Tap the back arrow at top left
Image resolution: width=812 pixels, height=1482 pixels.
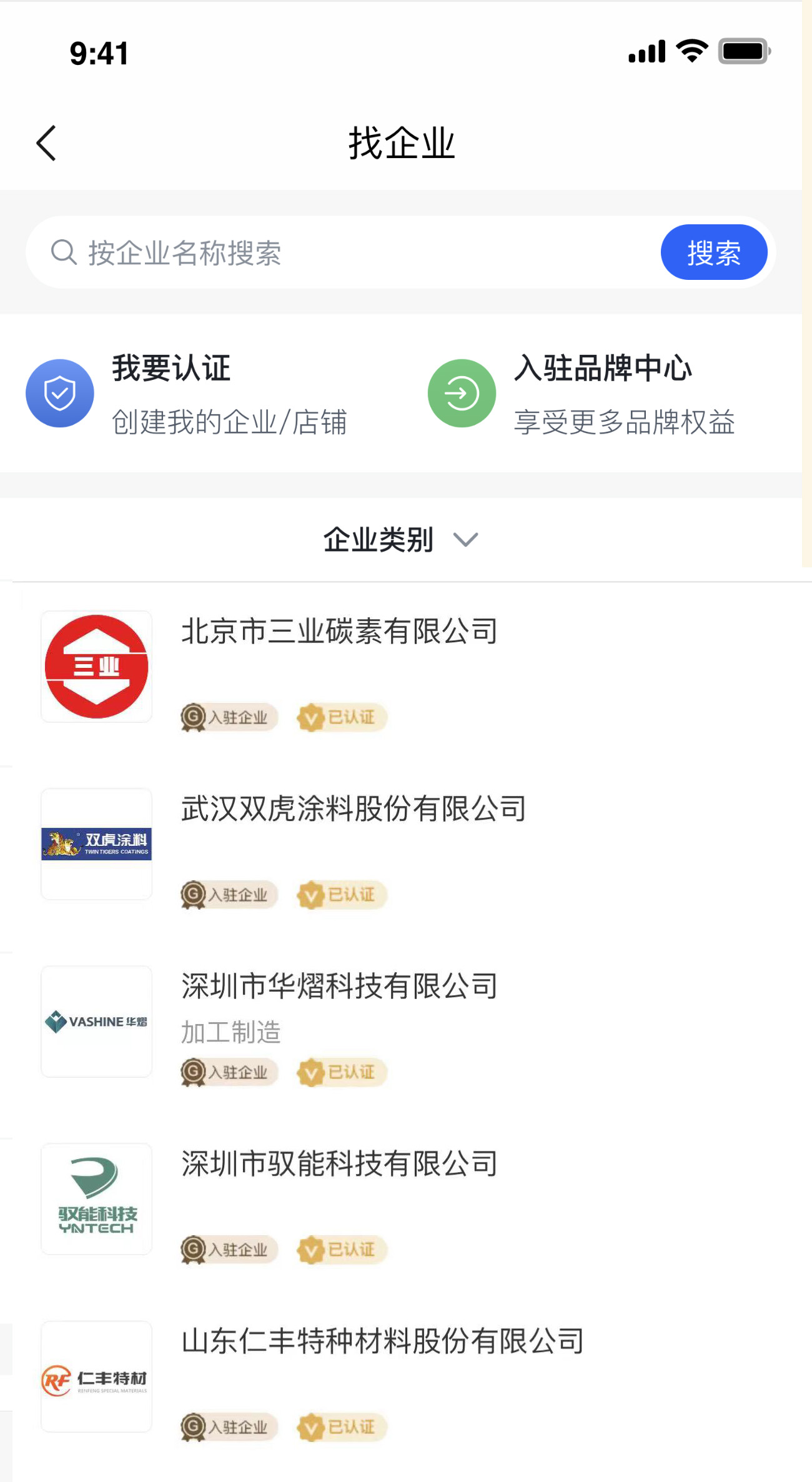(x=46, y=142)
